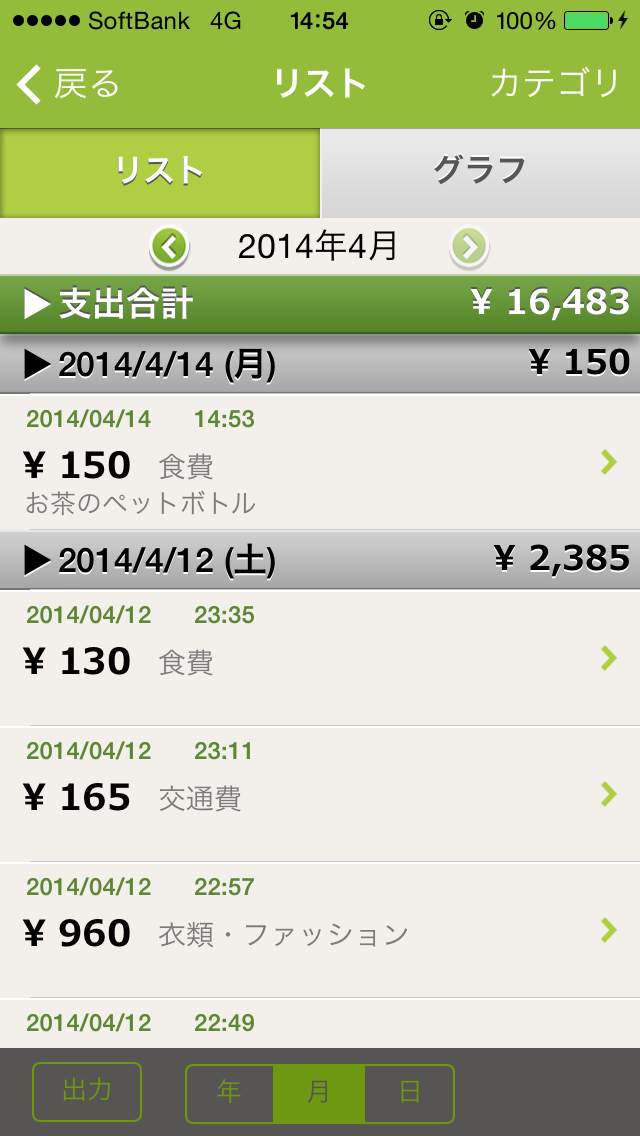Collapse the 2014/4/12 (土) section
This screenshot has width=640, height=1136.
point(320,560)
